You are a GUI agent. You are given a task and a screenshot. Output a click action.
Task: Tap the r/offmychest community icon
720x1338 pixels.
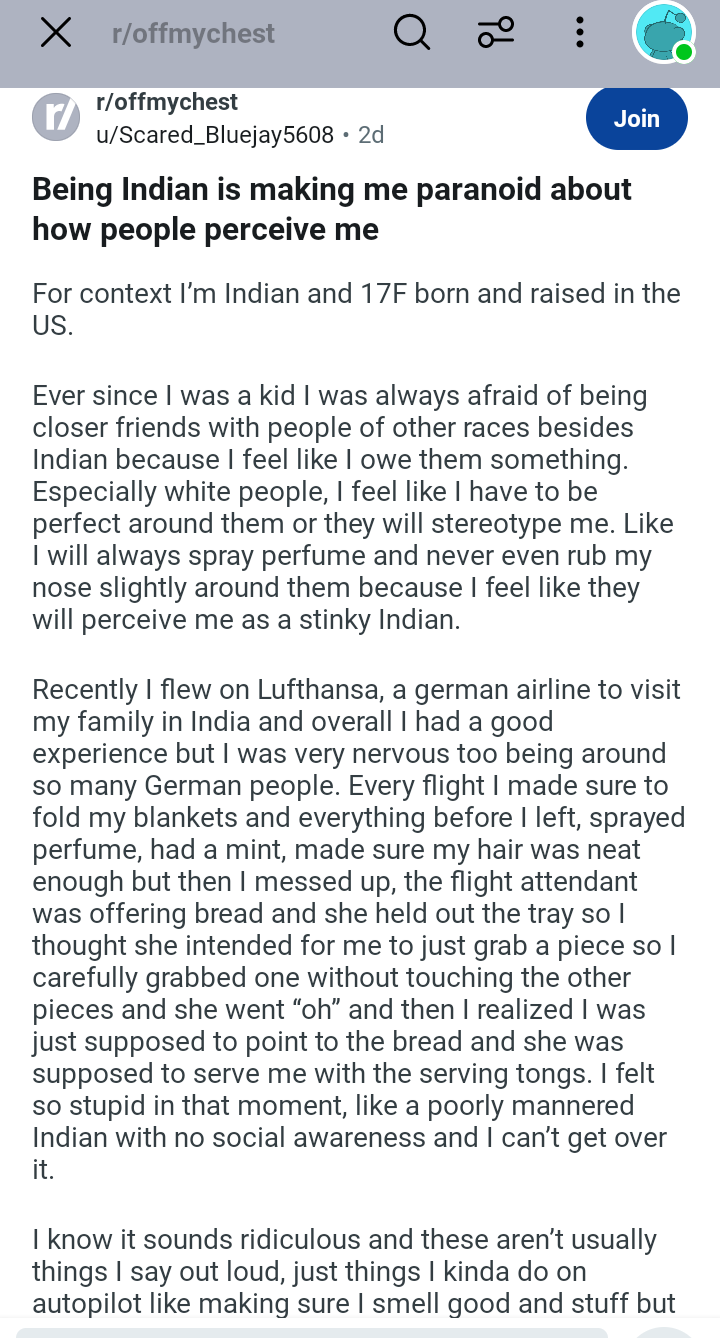tap(56, 118)
